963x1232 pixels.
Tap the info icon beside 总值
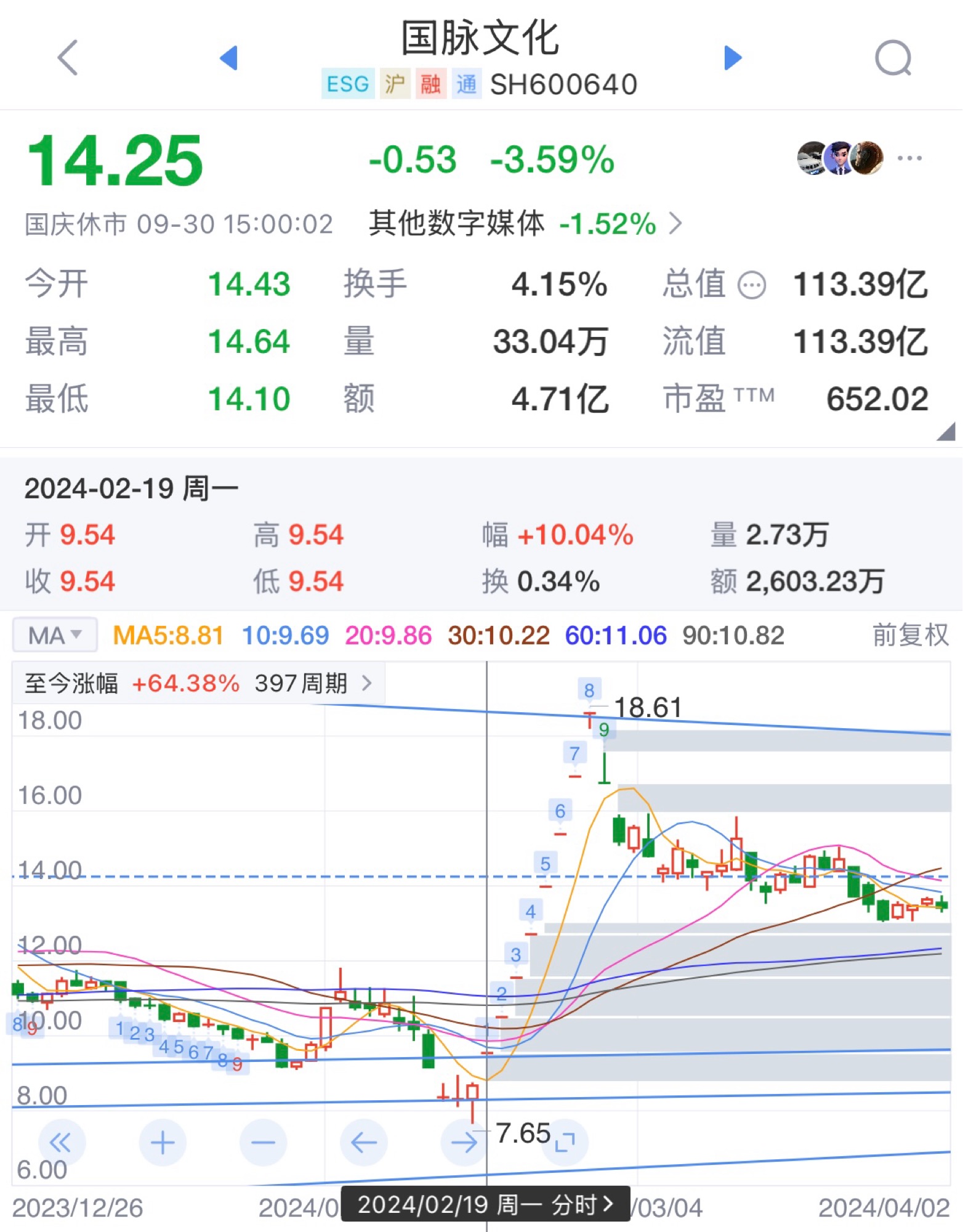[752, 286]
